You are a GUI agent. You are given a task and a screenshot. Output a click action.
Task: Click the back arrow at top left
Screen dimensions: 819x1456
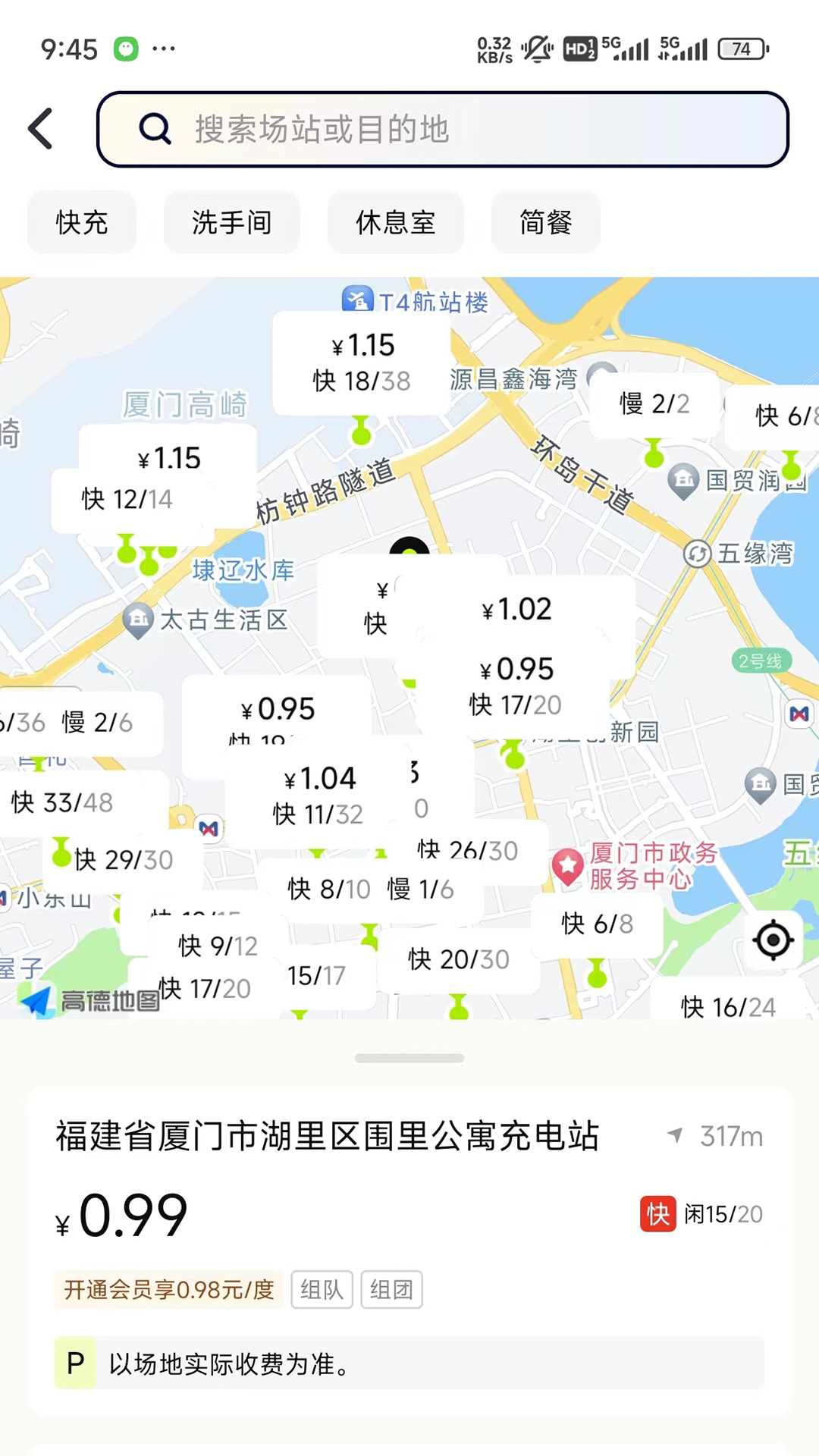41,129
